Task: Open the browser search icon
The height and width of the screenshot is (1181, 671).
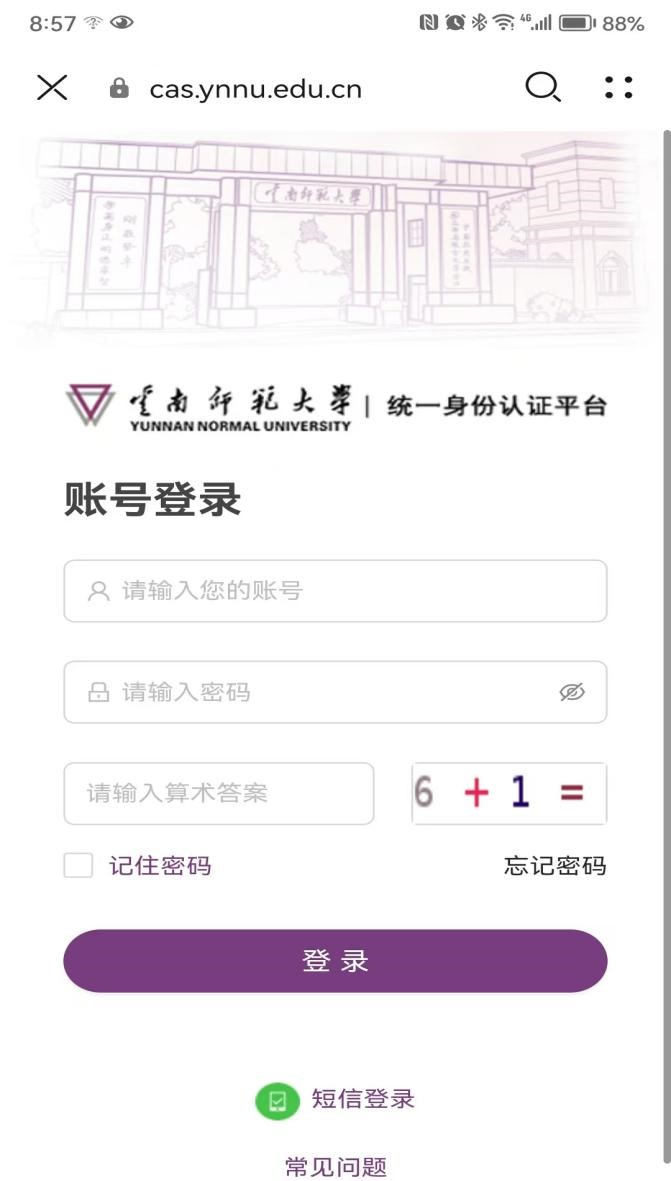Action: pyautogui.click(x=542, y=88)
